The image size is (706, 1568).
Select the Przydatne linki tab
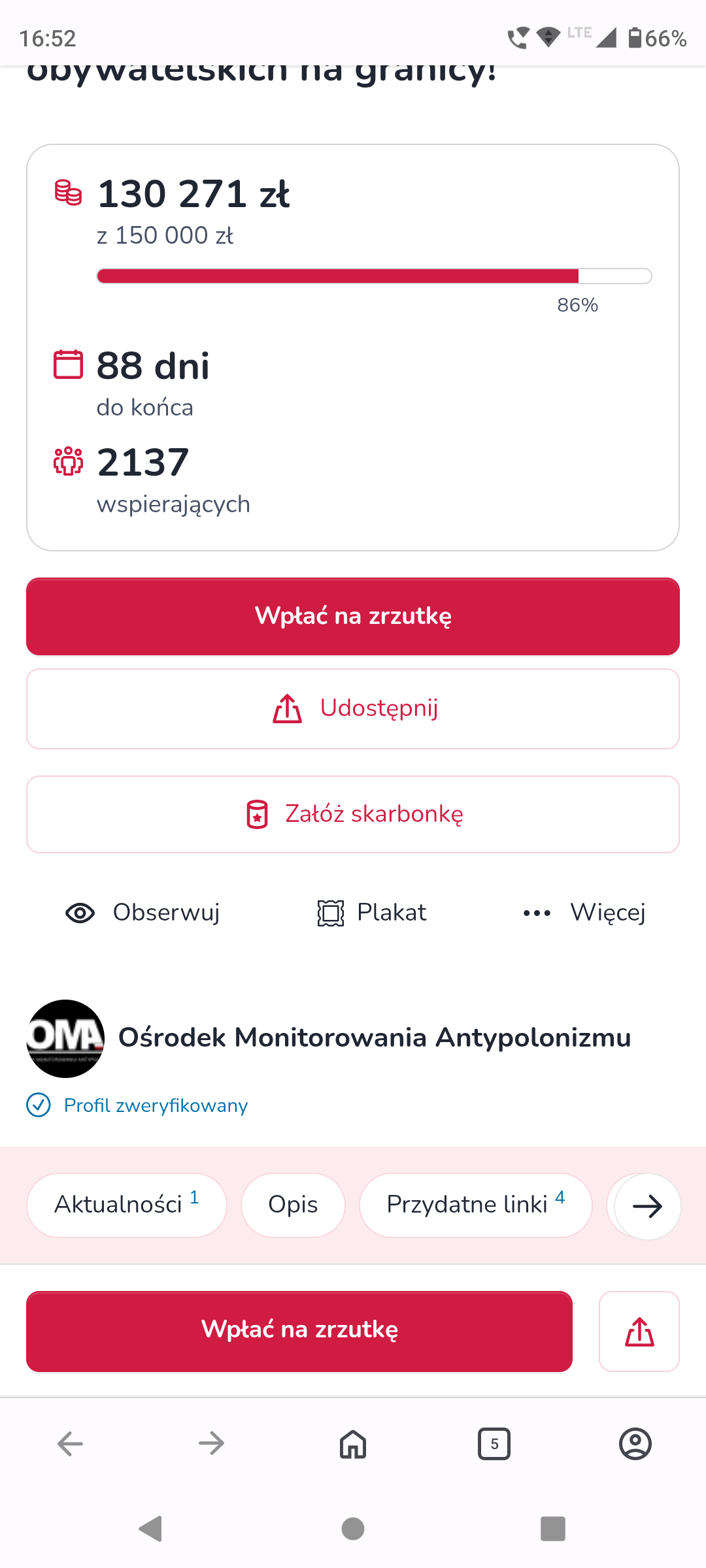[475, 1205]
